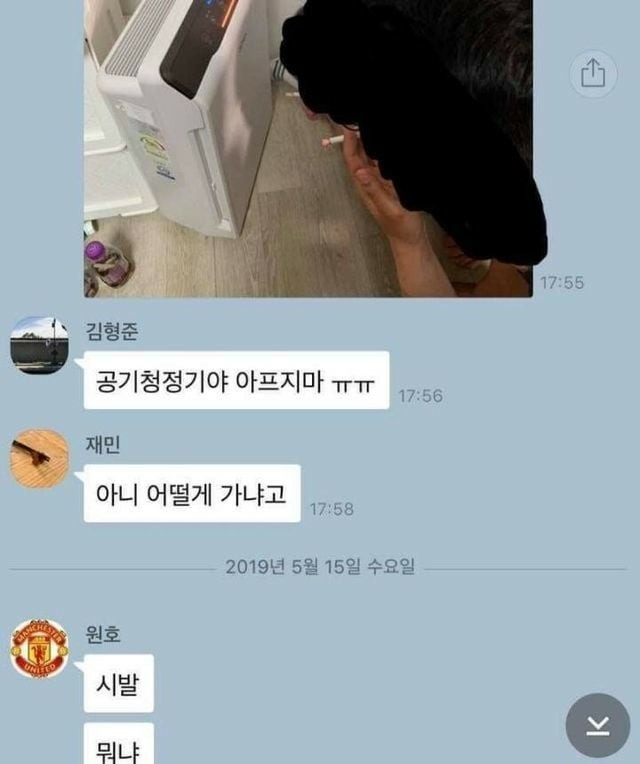Open 김형준's profile picture

click(x=39, y=347)
